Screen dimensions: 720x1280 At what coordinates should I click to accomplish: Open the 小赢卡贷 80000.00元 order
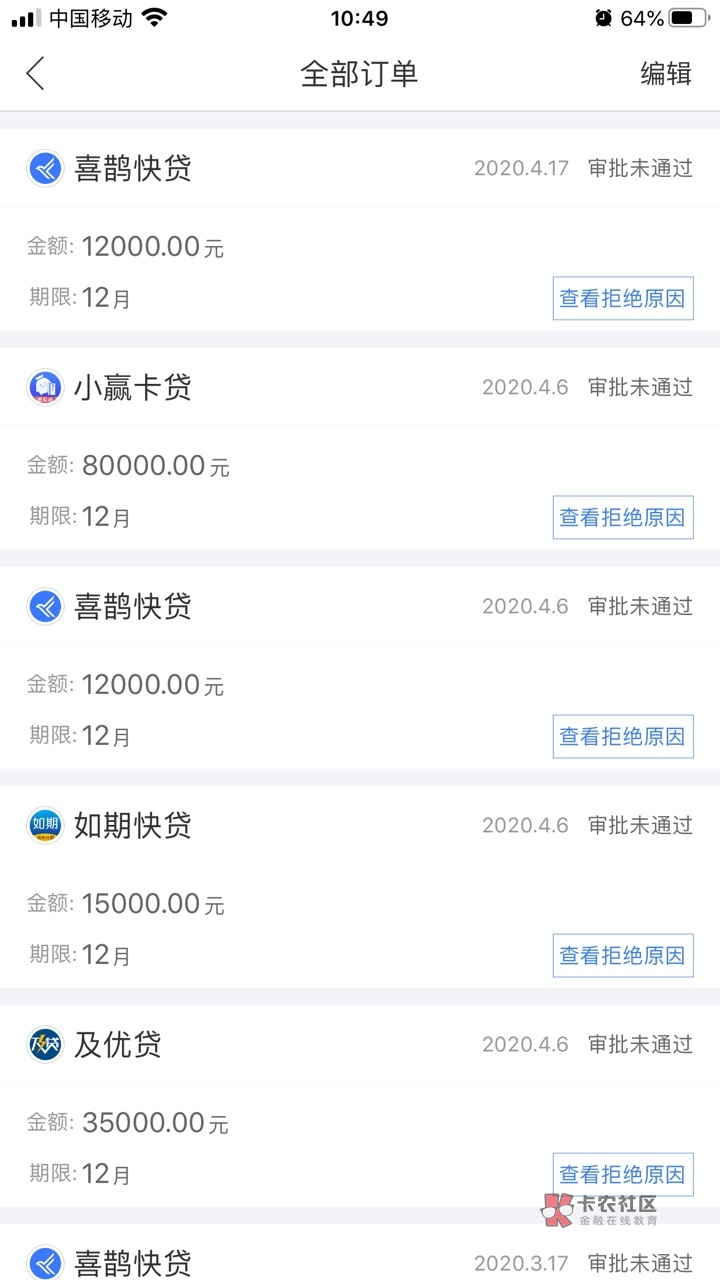(300, 465)
